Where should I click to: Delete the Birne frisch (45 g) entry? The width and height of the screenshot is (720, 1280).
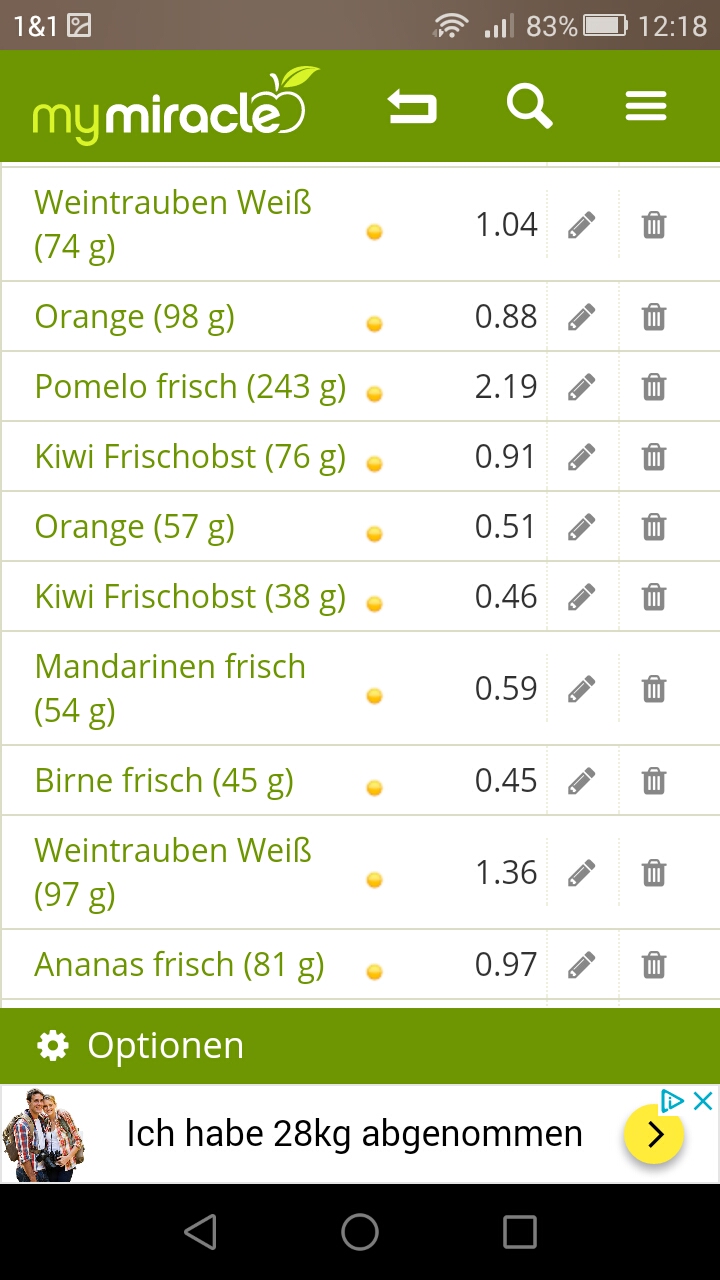[653, 781]
